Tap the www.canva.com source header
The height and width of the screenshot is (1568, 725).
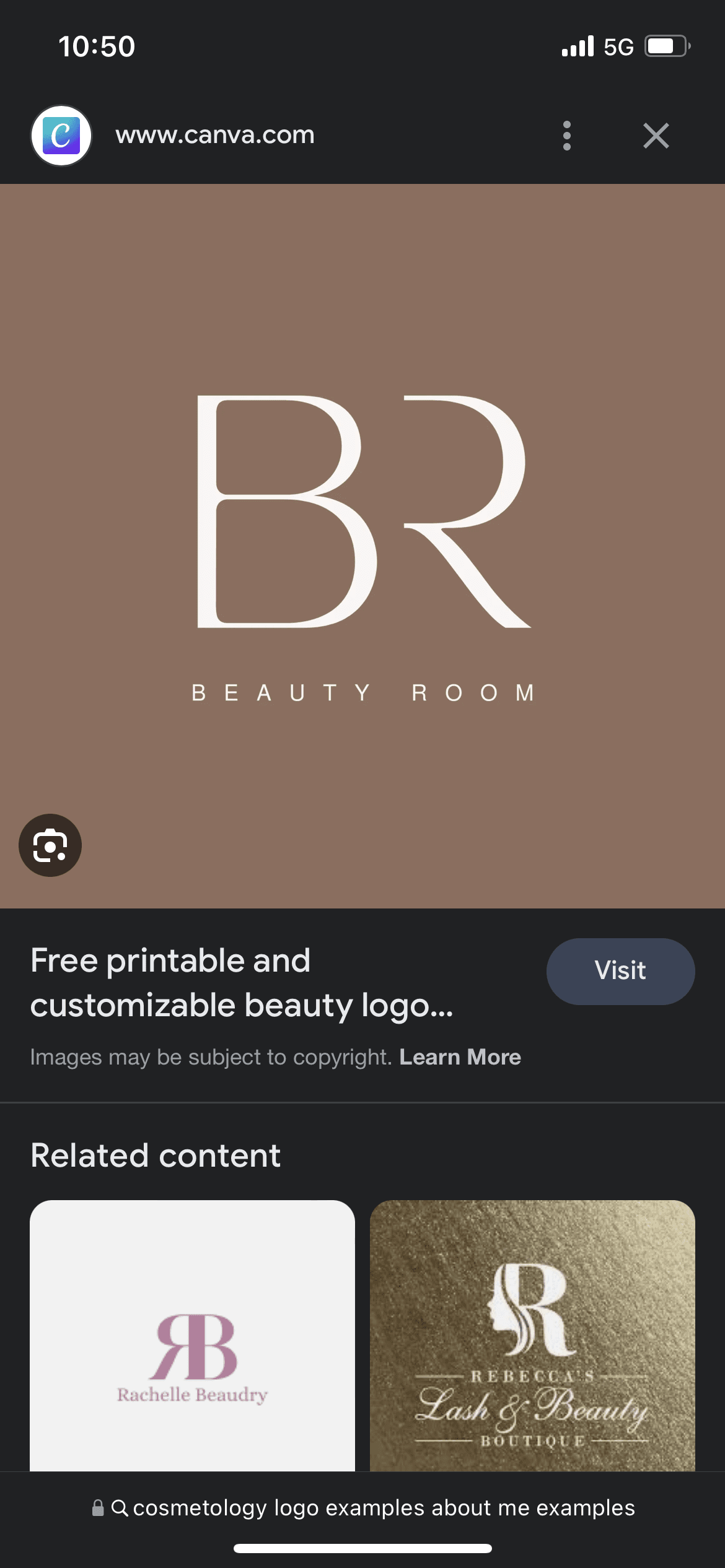coord(214,135)
